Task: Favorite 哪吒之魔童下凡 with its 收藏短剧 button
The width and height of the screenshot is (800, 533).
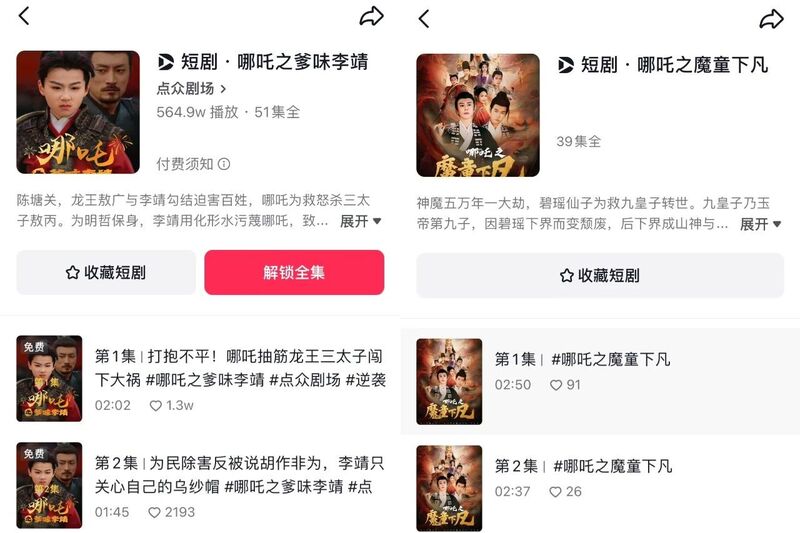Action: point(600,275)
